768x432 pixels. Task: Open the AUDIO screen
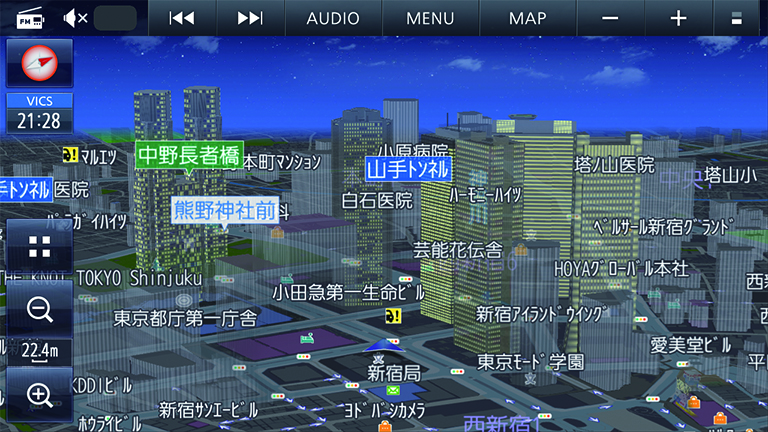click(x=333, y=18)
